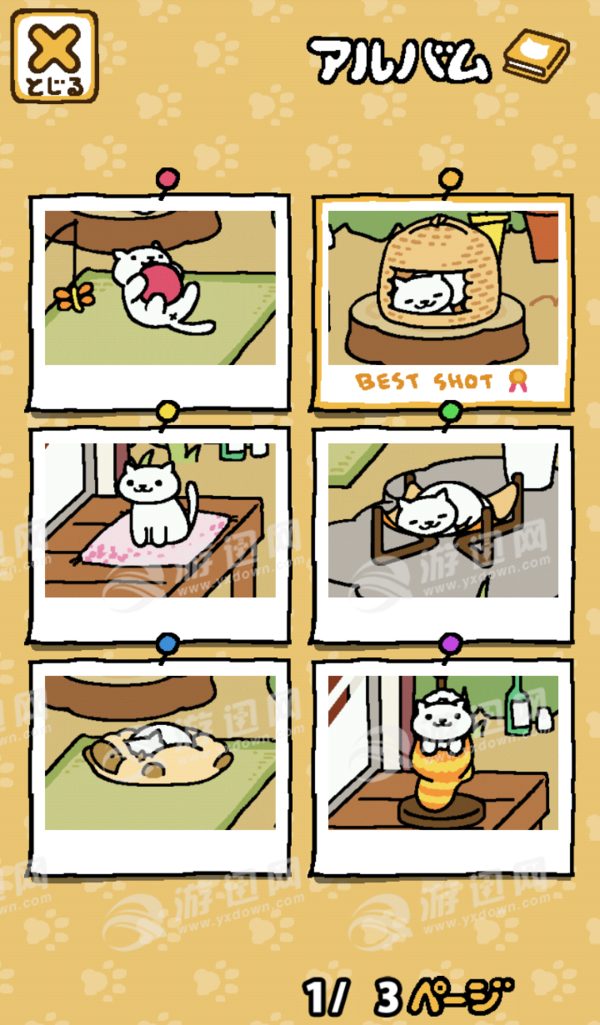
Task: Open photo of cat sleeping in hammock
Action: tap(442, 535)
